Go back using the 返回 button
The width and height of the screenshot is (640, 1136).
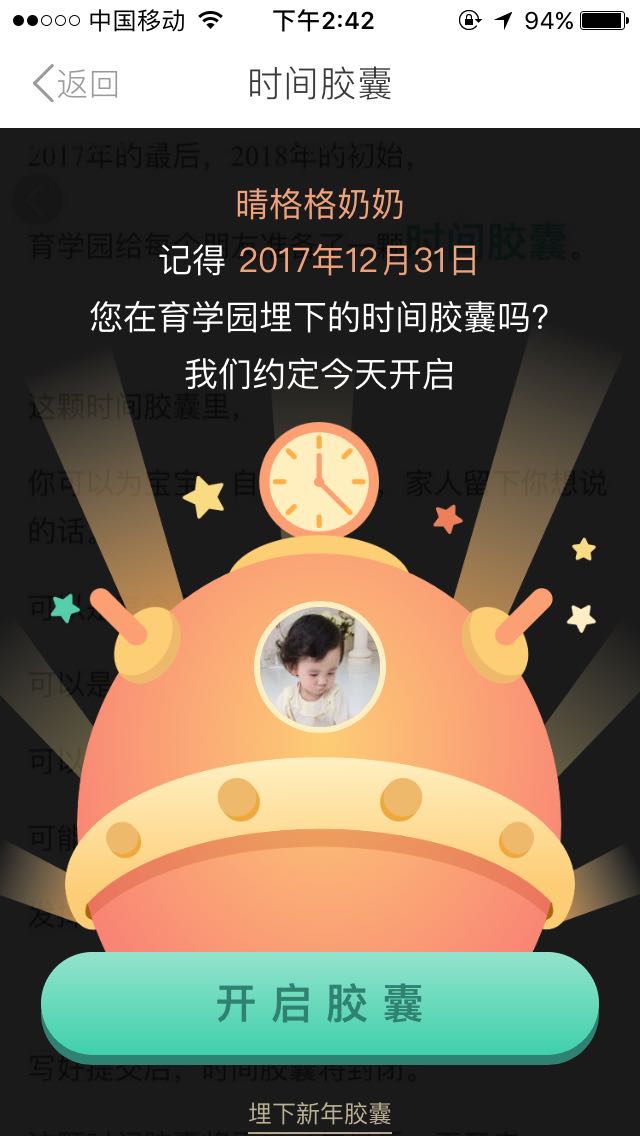[75, 84]
